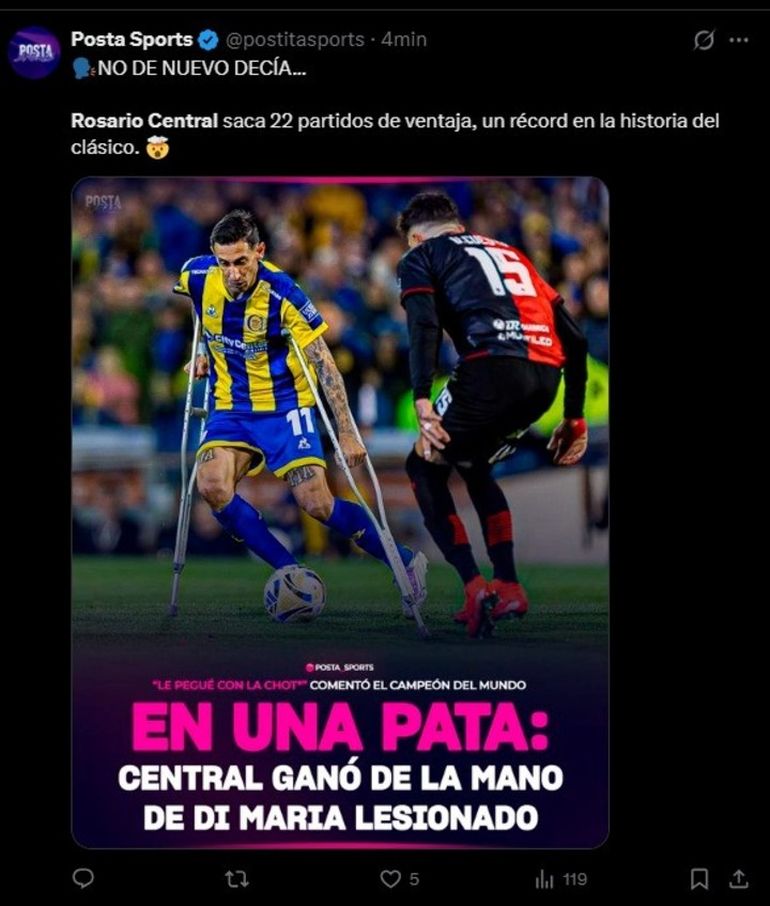Bookmark the Posta Sports post
770x906 pixels.
click(699, 878)
